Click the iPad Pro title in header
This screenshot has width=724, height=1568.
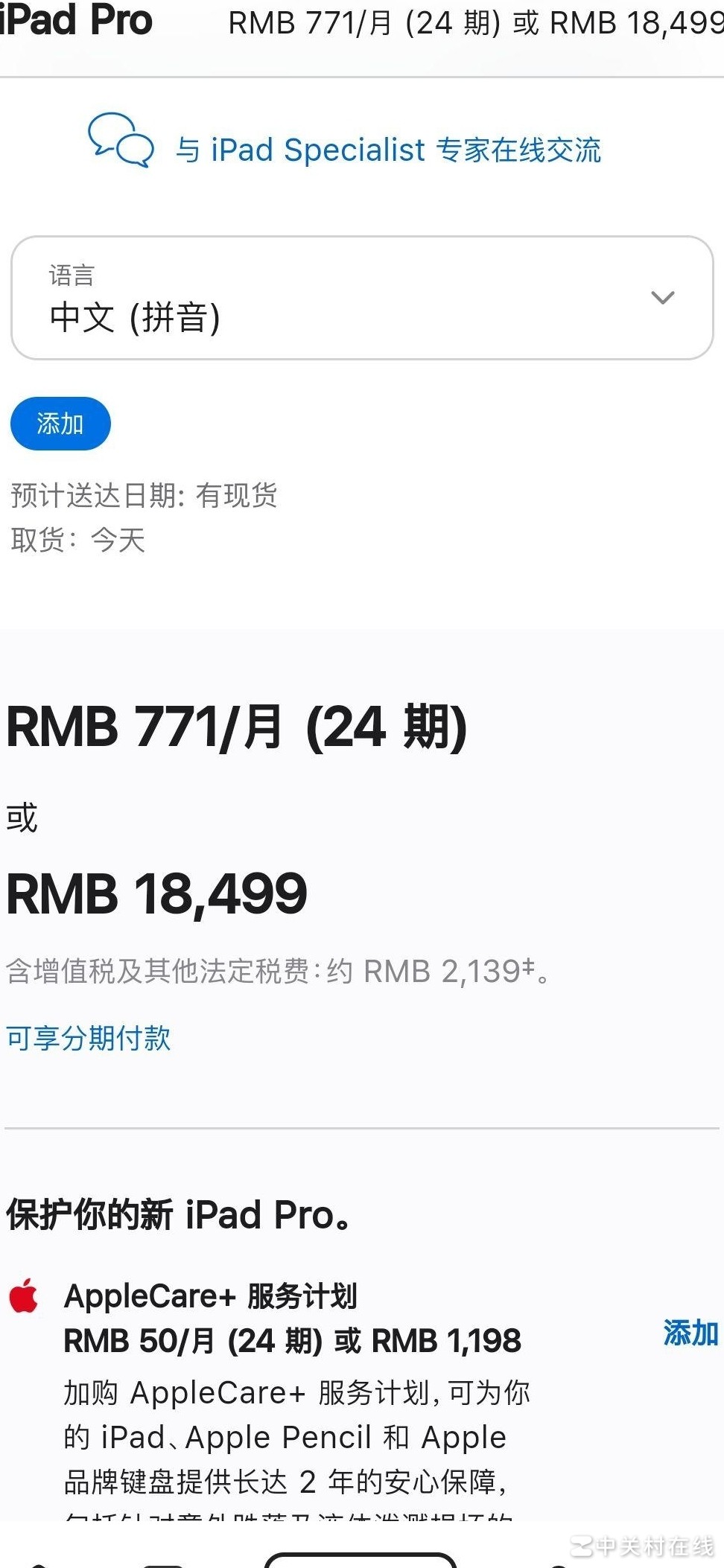(x=76, y=22)
